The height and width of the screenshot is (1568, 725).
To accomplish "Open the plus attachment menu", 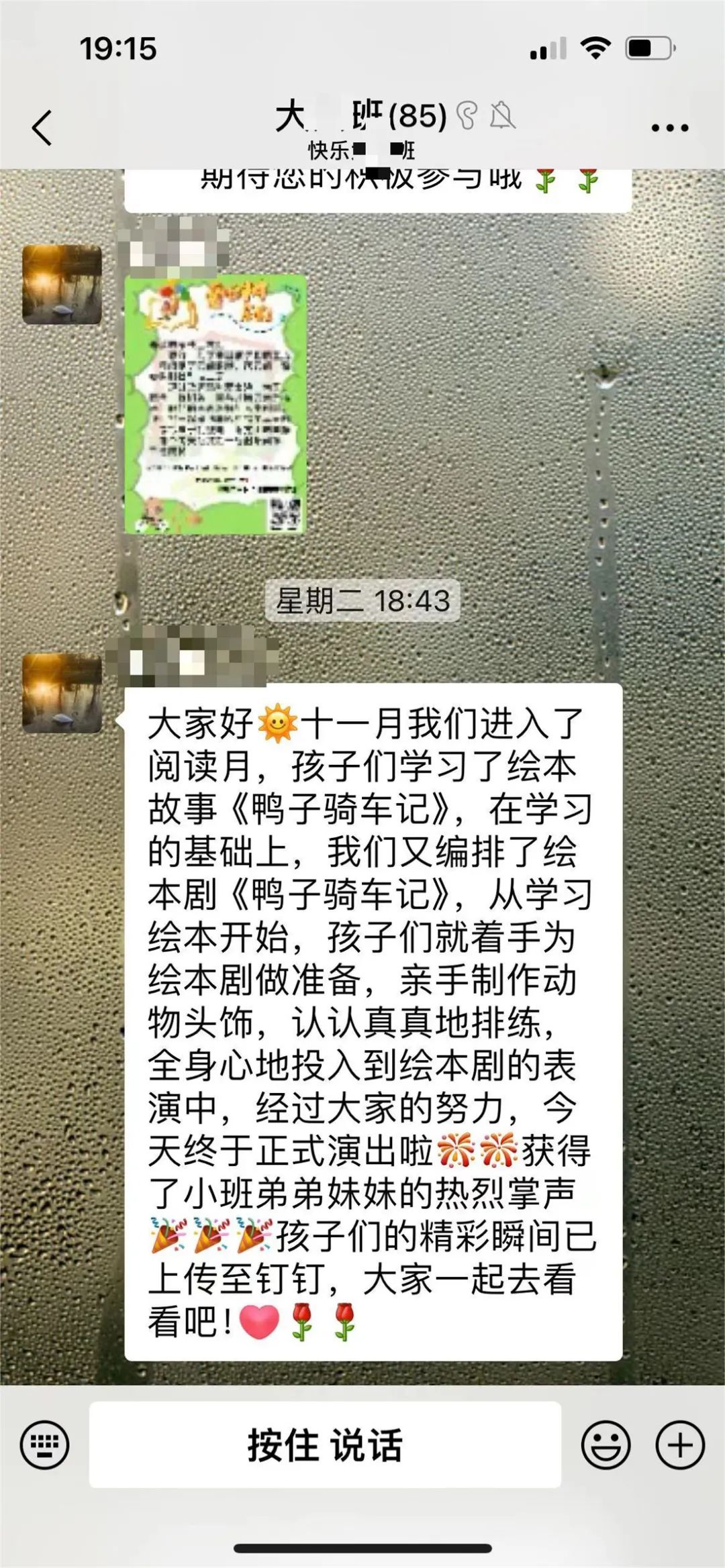I will coord(680,1445).
